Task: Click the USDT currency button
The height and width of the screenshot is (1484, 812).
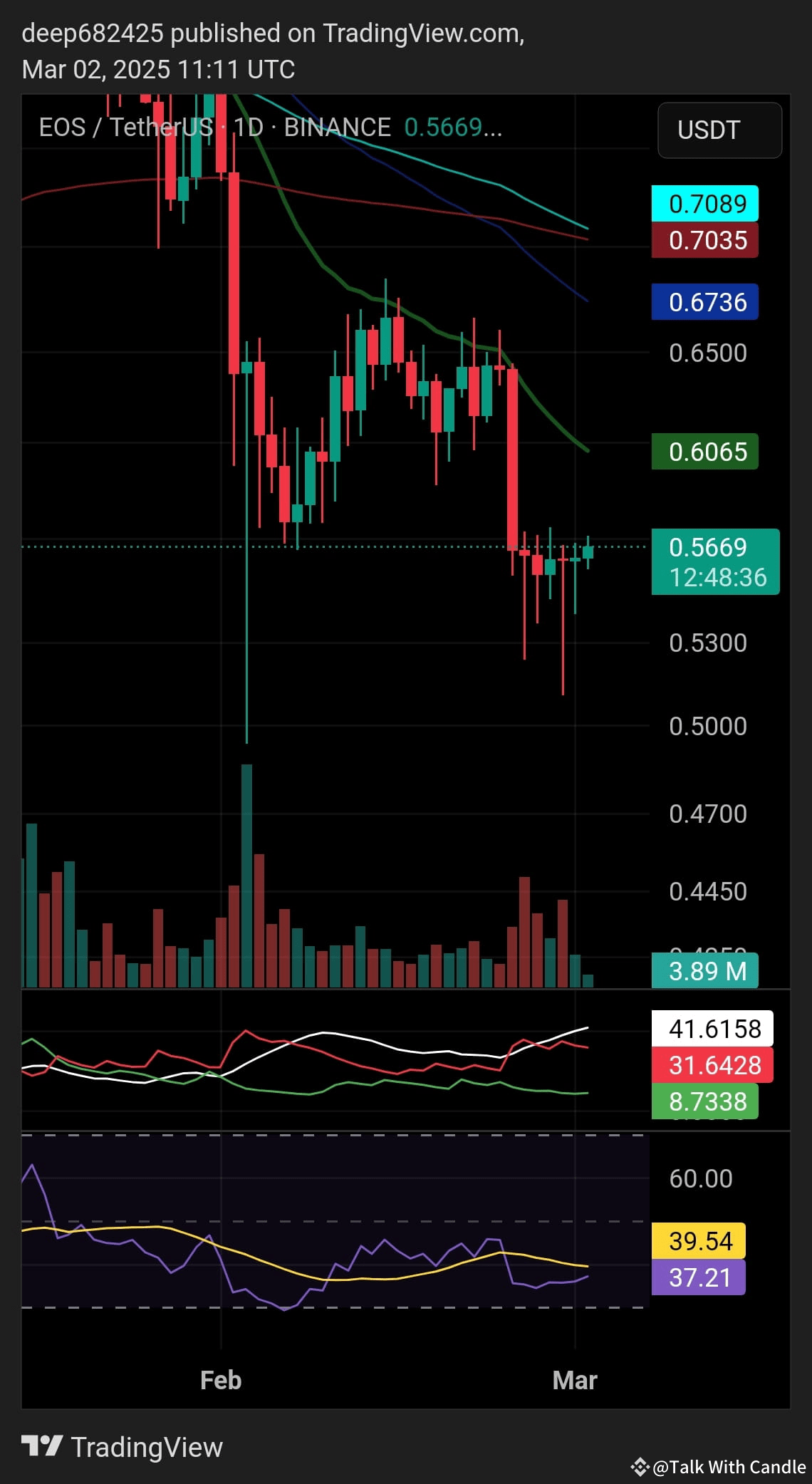Action: tap(719, 130)
